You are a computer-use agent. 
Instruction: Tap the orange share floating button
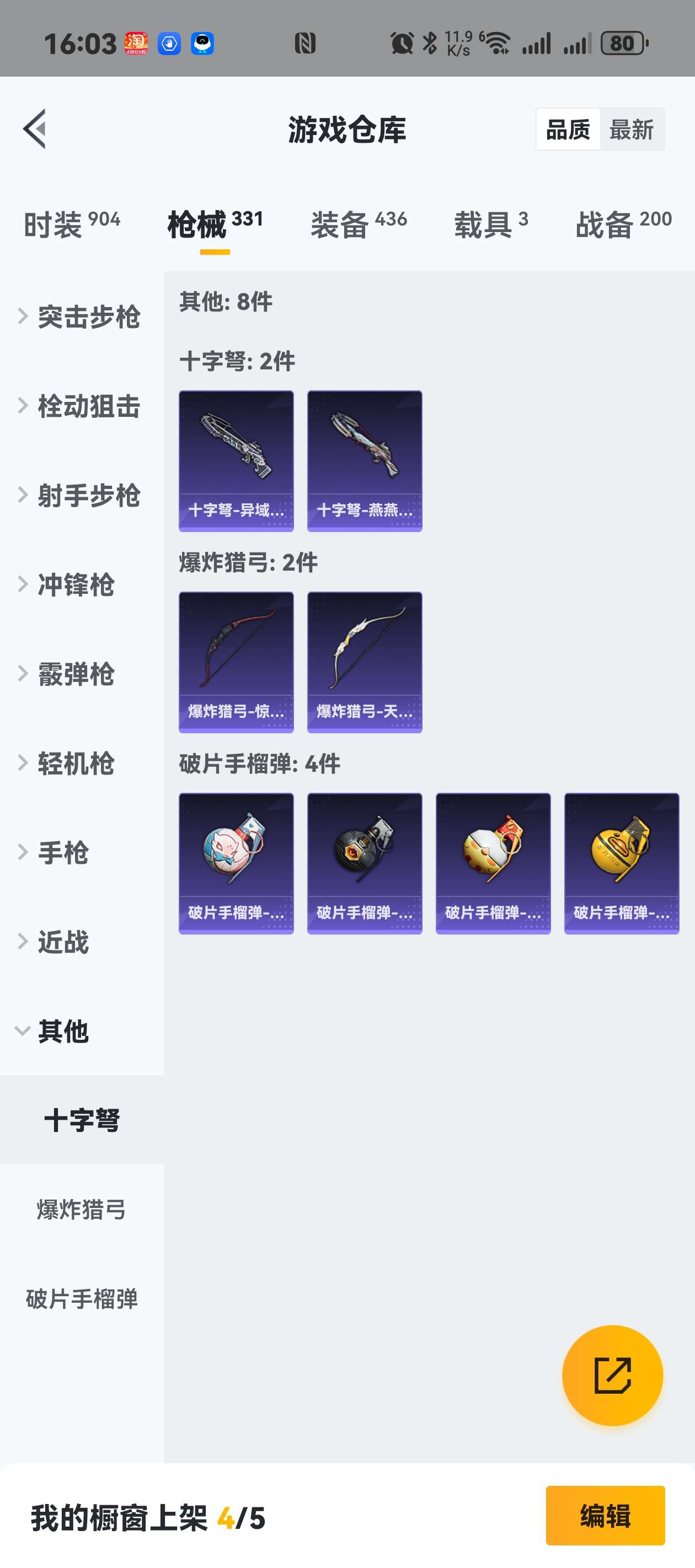tap(612, 1375)
